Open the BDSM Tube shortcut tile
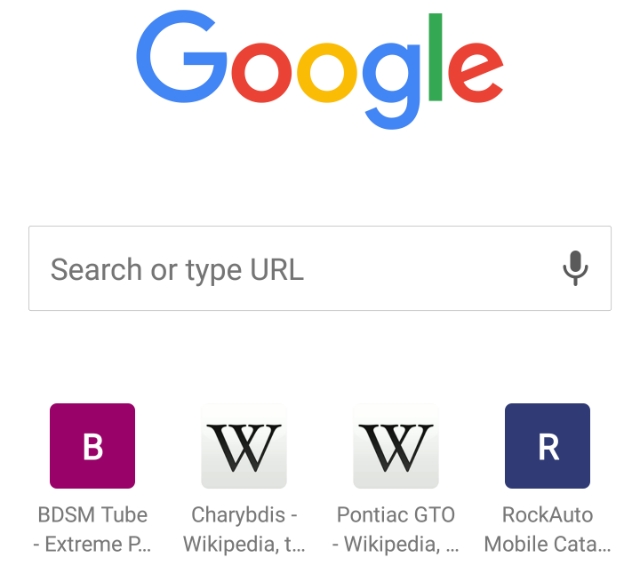Screen dimensions: 640x565 pyautogui.click(x=92, y=446)
